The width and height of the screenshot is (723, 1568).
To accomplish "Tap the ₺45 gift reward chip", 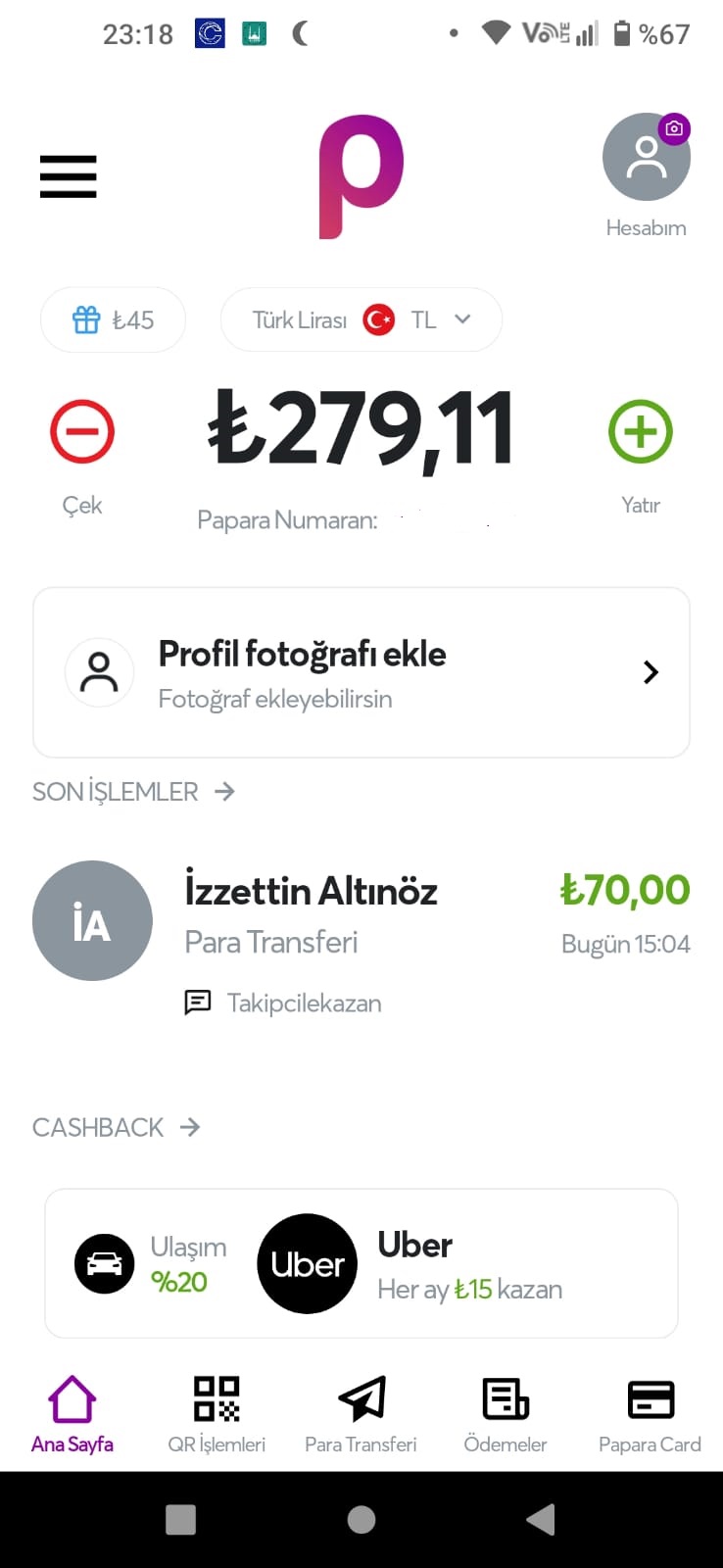I will (x=113, y=319).
